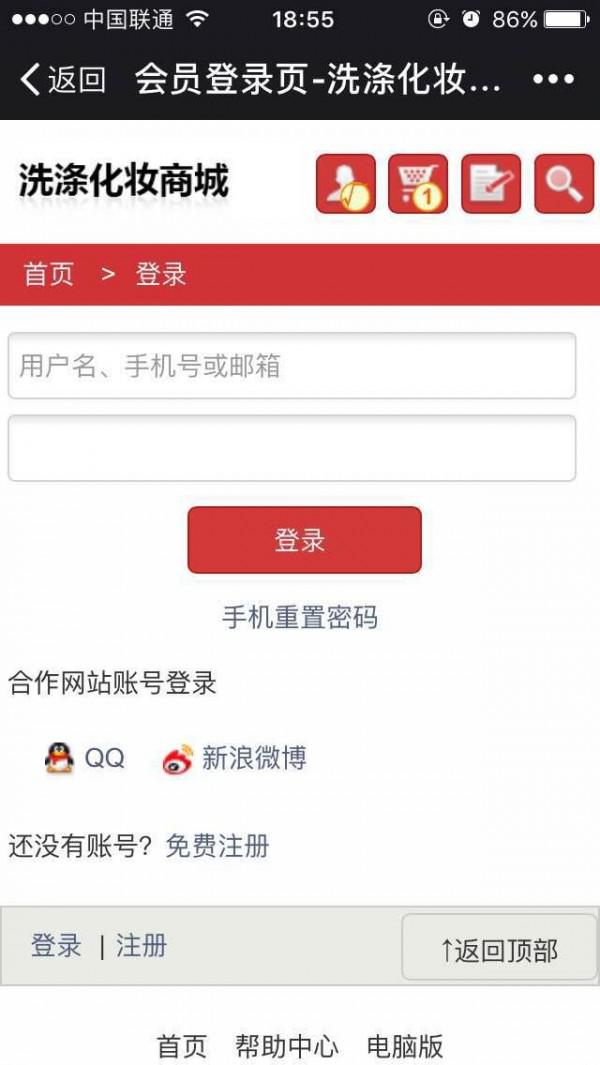Viewport: 600px width, 1065px height.
Task: Open the shopping cart icon
Action: coord(418,184)
